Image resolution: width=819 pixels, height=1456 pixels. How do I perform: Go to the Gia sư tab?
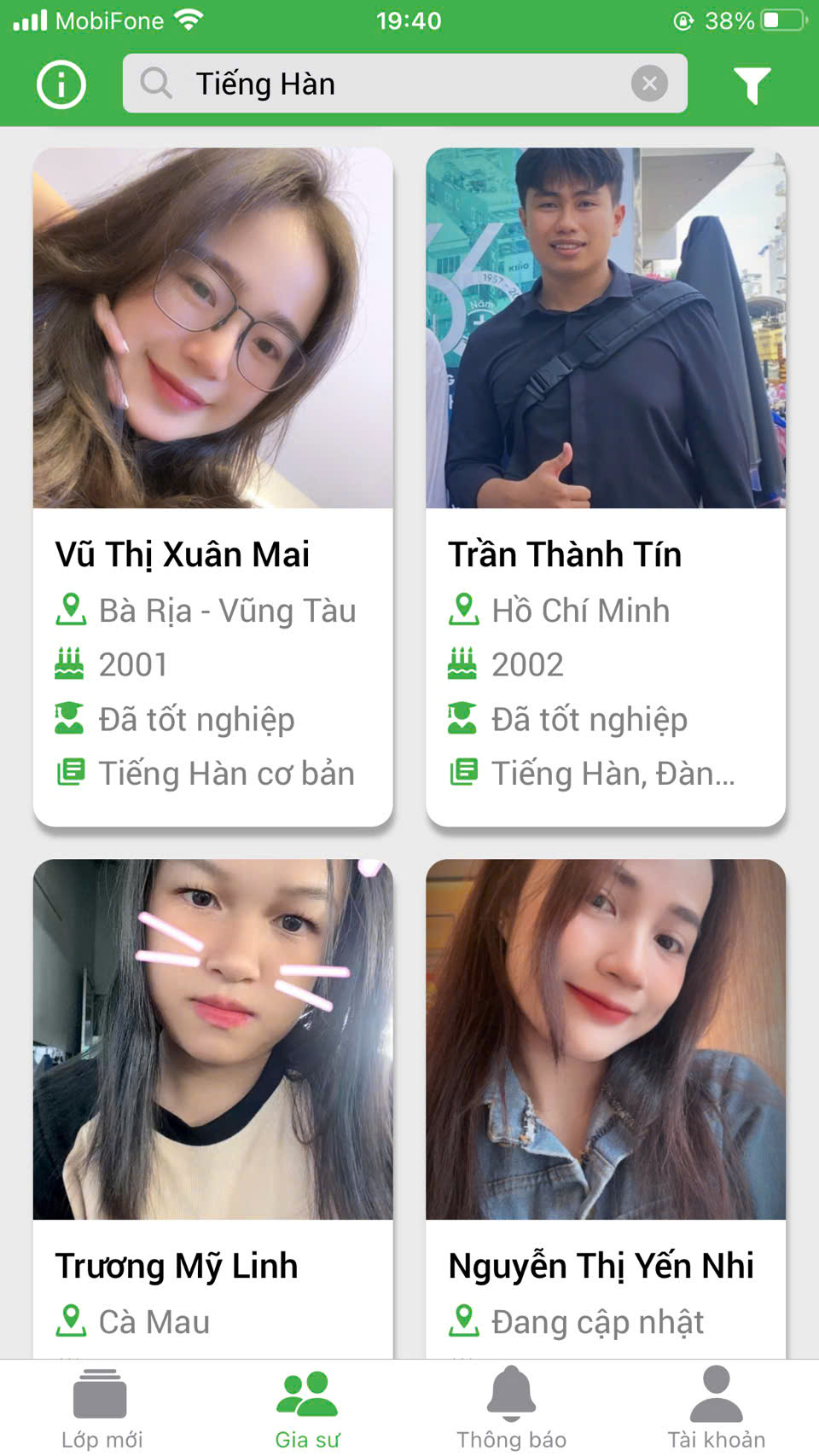coord(307,1408)
